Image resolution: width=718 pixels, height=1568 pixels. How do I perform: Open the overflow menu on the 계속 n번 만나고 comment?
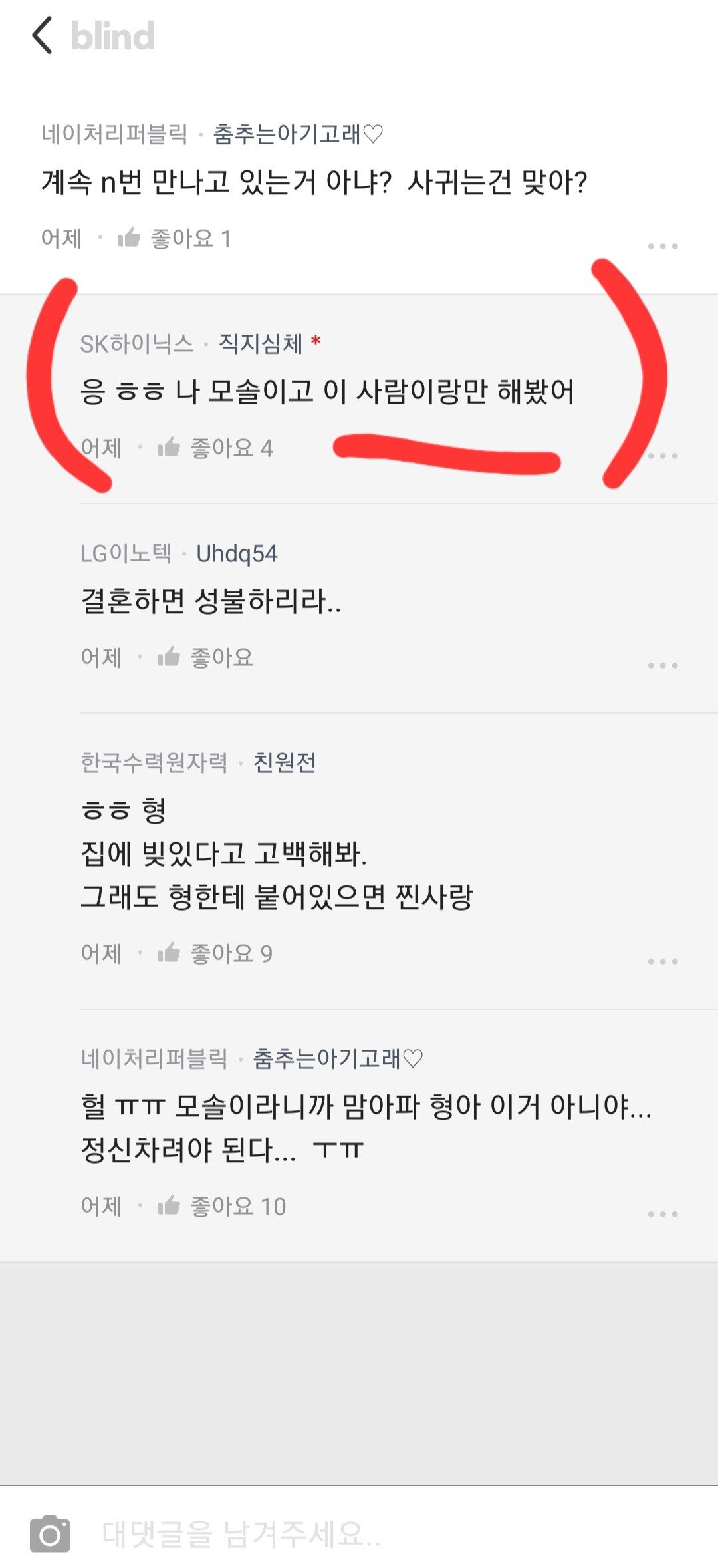[x=662, y=246]
